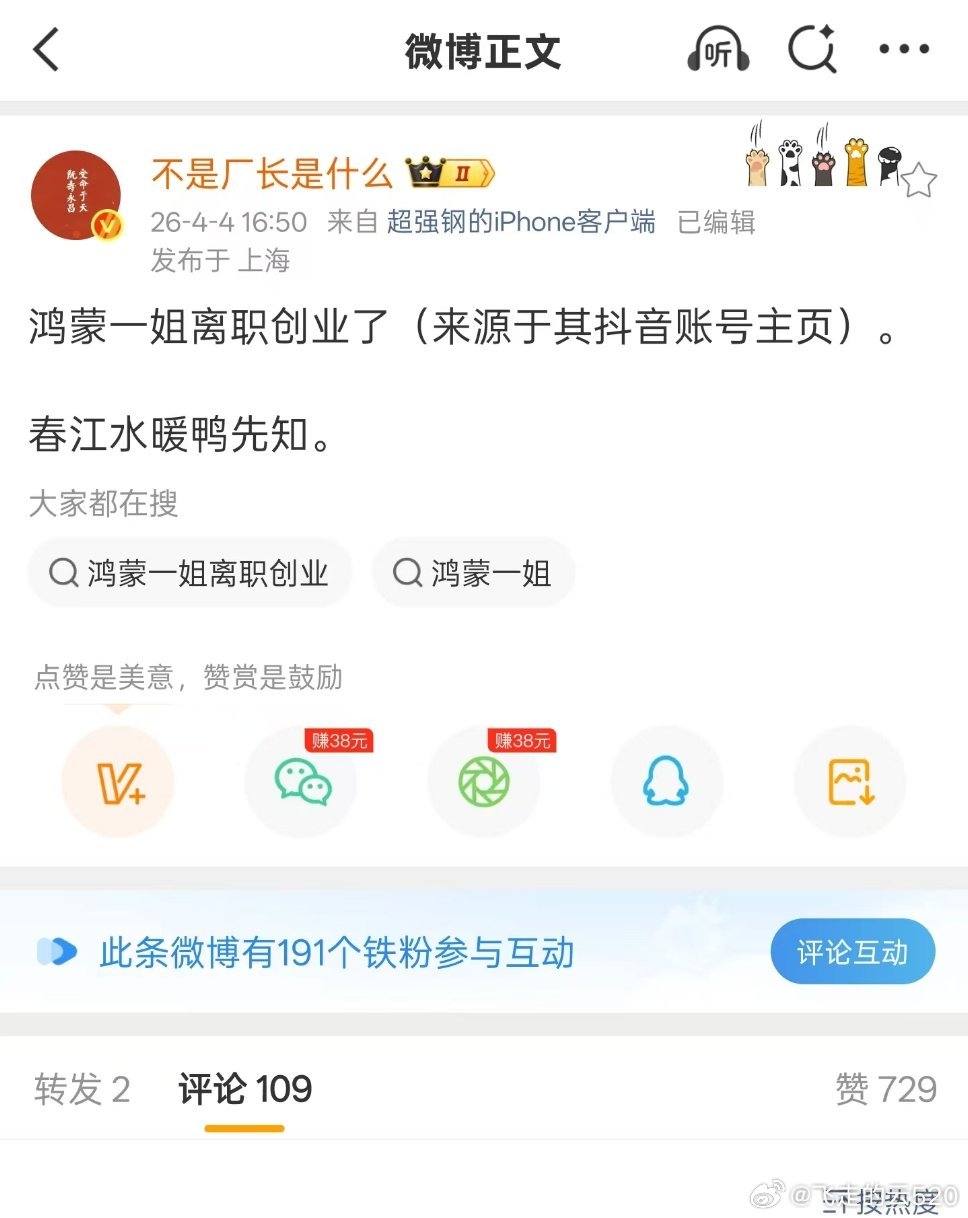The width and height of the screenshot is (968, 1218).
Task: Open the 评论互动 comment interaction button
Action: (x=852, y=951)
